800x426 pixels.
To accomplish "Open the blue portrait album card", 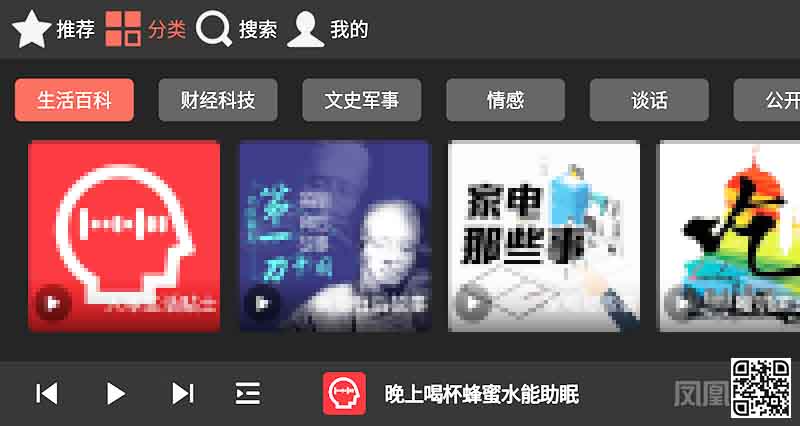I will click(x=334, y=236).
